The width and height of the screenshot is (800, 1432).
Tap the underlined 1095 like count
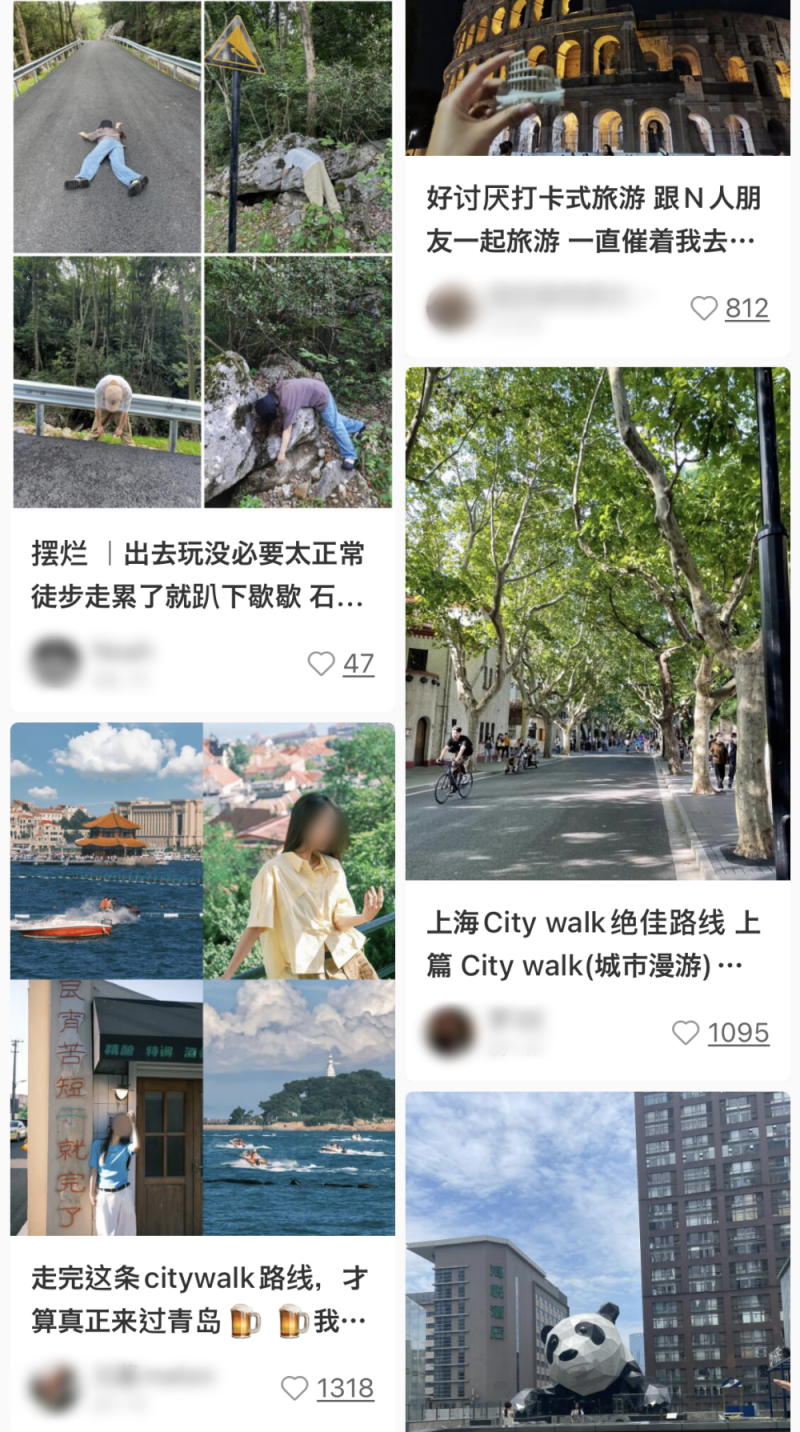pyautogui.click(x=739, y=1033)
